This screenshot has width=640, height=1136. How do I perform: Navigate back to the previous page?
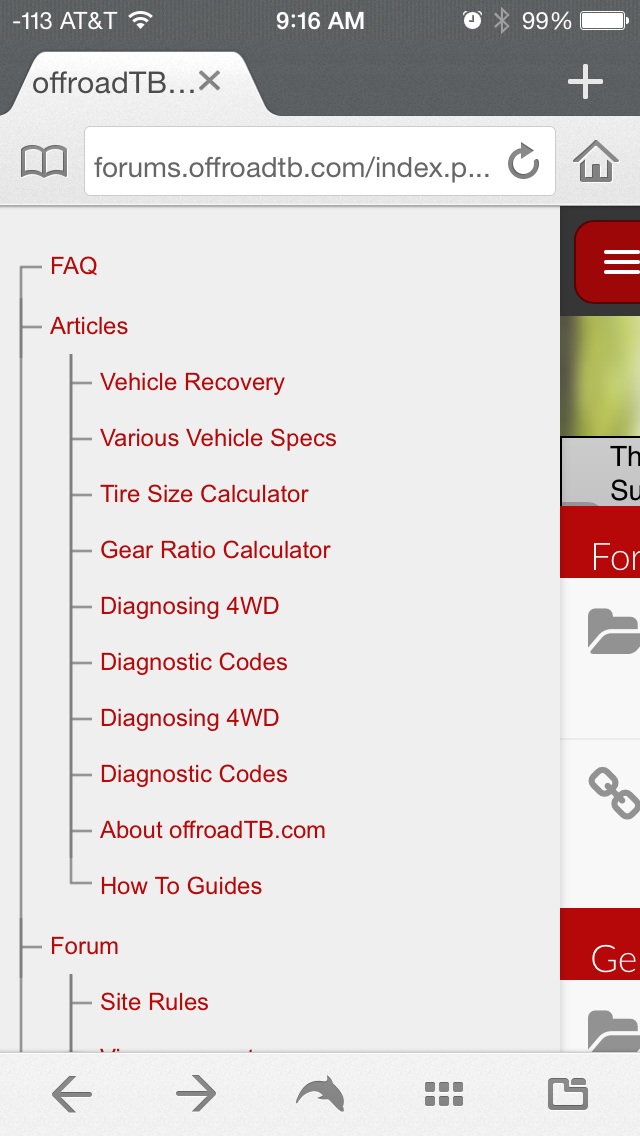click(71, 1094)
